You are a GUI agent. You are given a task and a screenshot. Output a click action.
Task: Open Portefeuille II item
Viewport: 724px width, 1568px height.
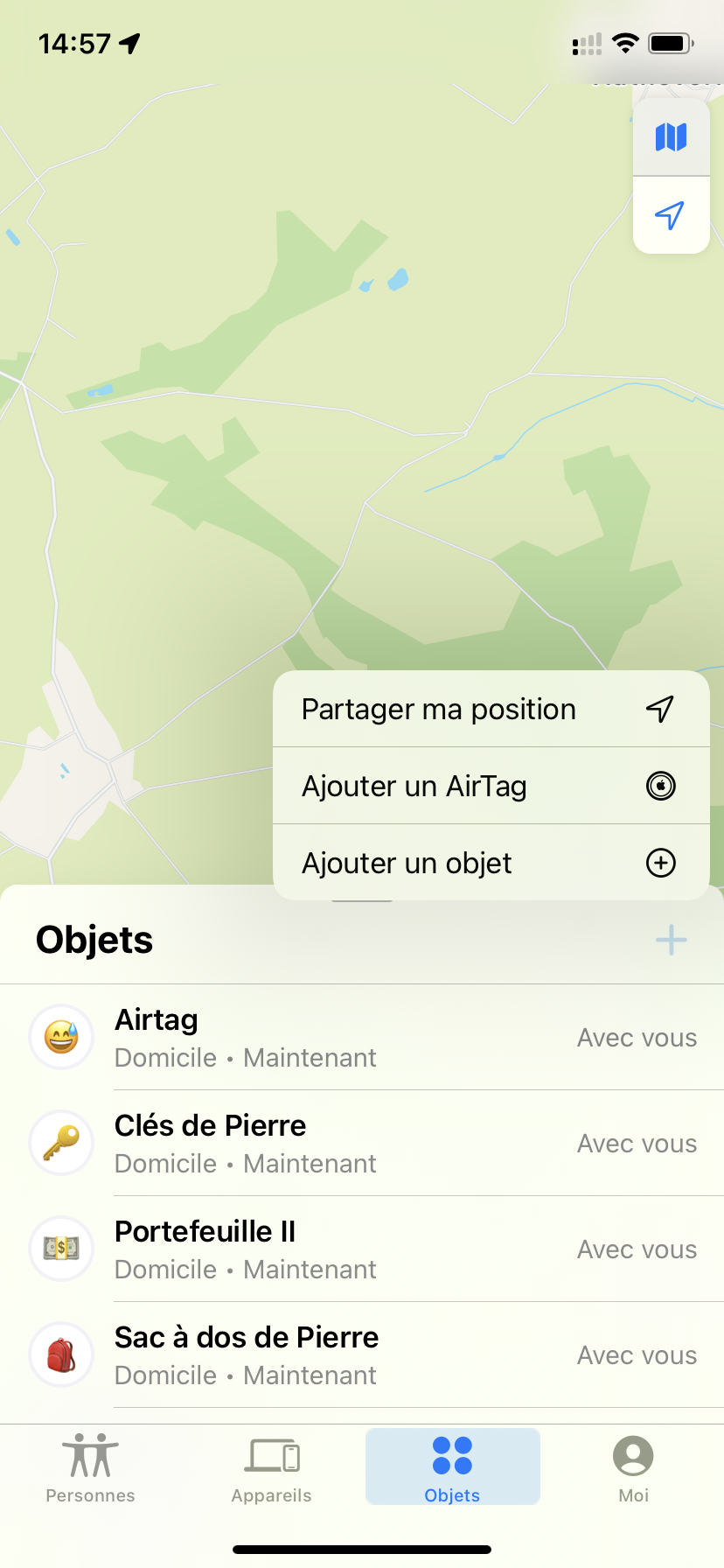coord(362,1249)
